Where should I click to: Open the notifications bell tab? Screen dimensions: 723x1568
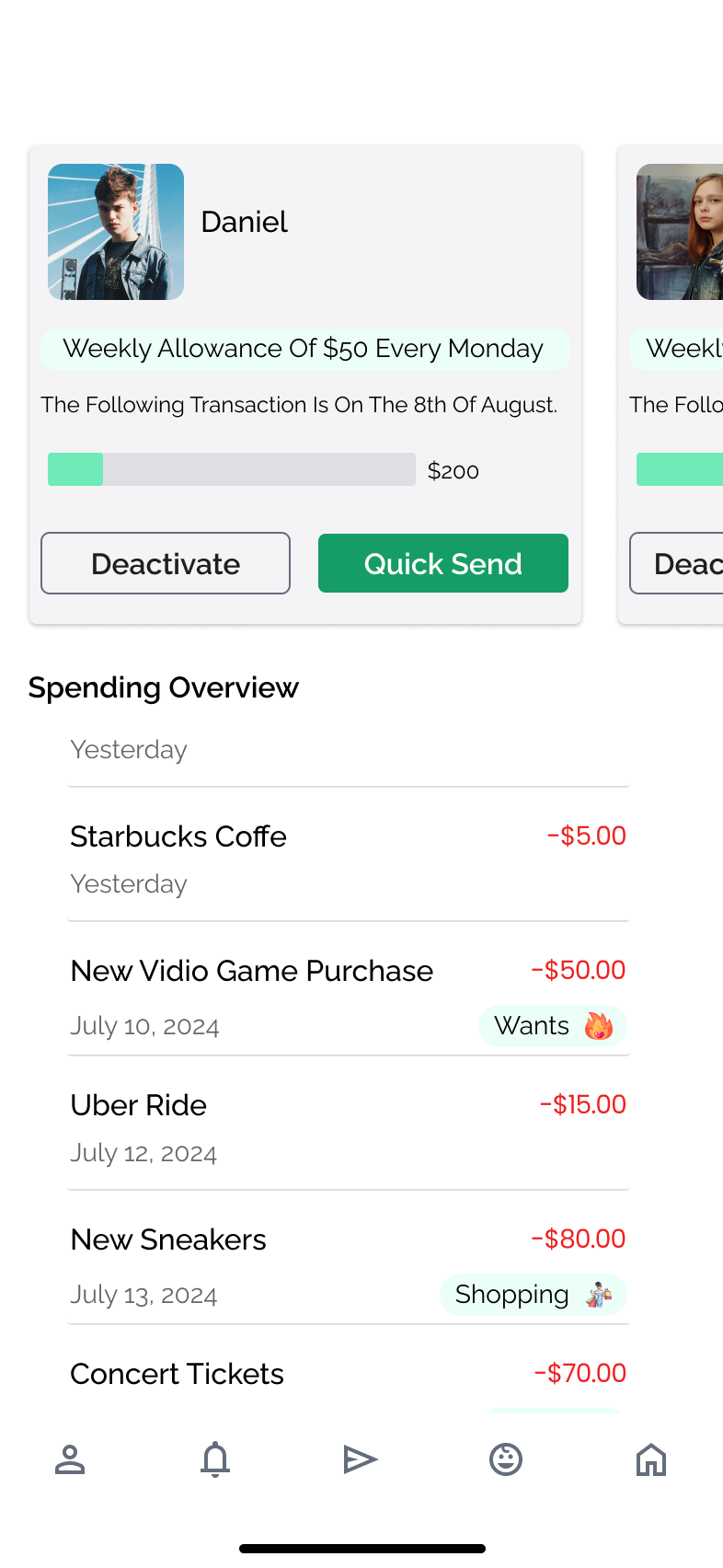pos(215,1459)
